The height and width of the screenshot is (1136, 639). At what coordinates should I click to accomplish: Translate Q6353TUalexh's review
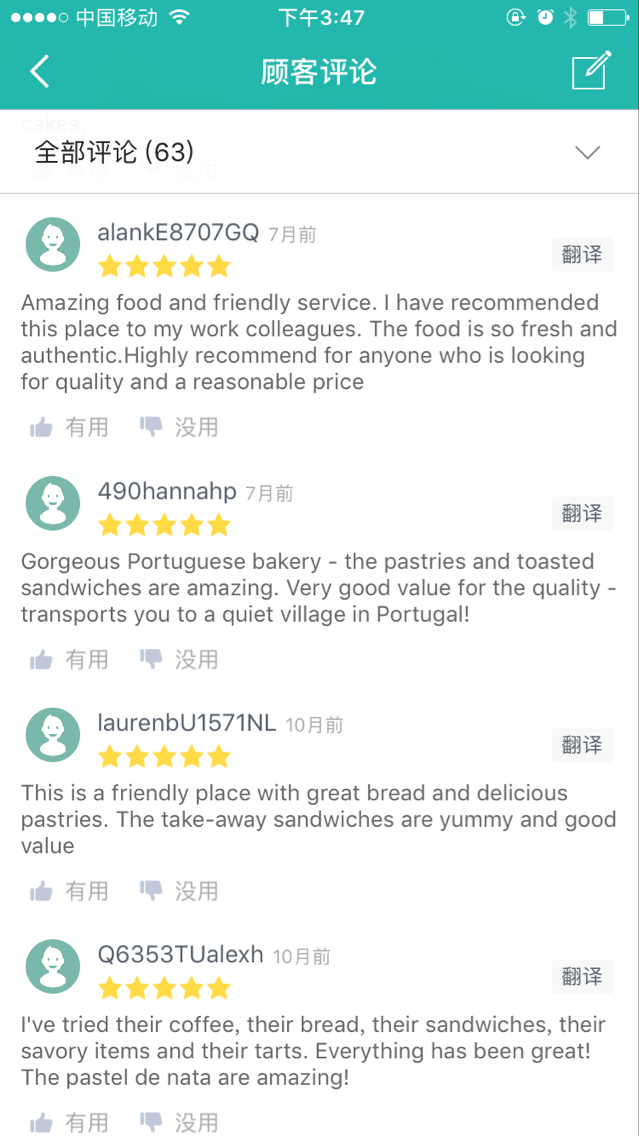point(582,977)
